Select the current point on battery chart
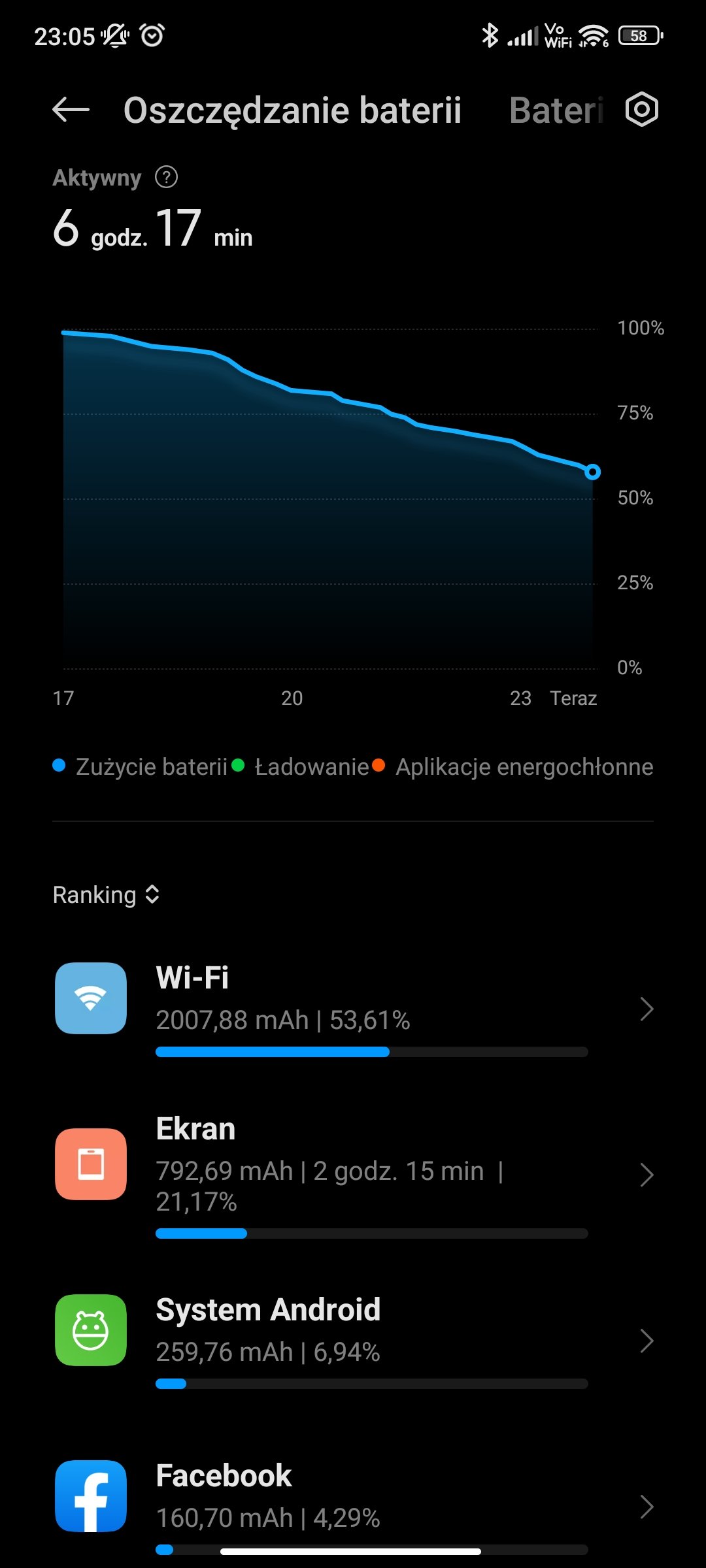 point(592,472)
